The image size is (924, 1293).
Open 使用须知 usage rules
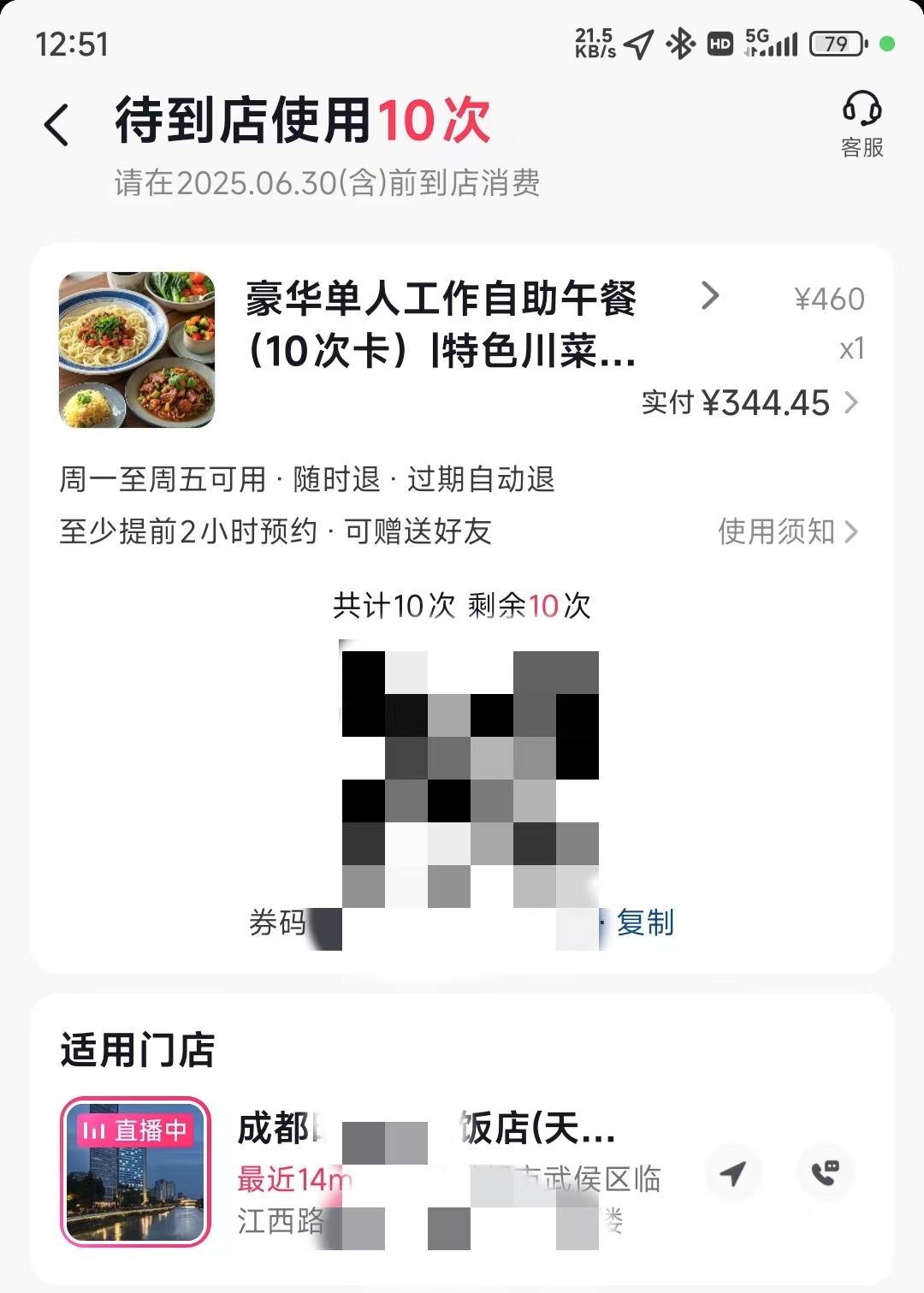[x=787, y=531]
